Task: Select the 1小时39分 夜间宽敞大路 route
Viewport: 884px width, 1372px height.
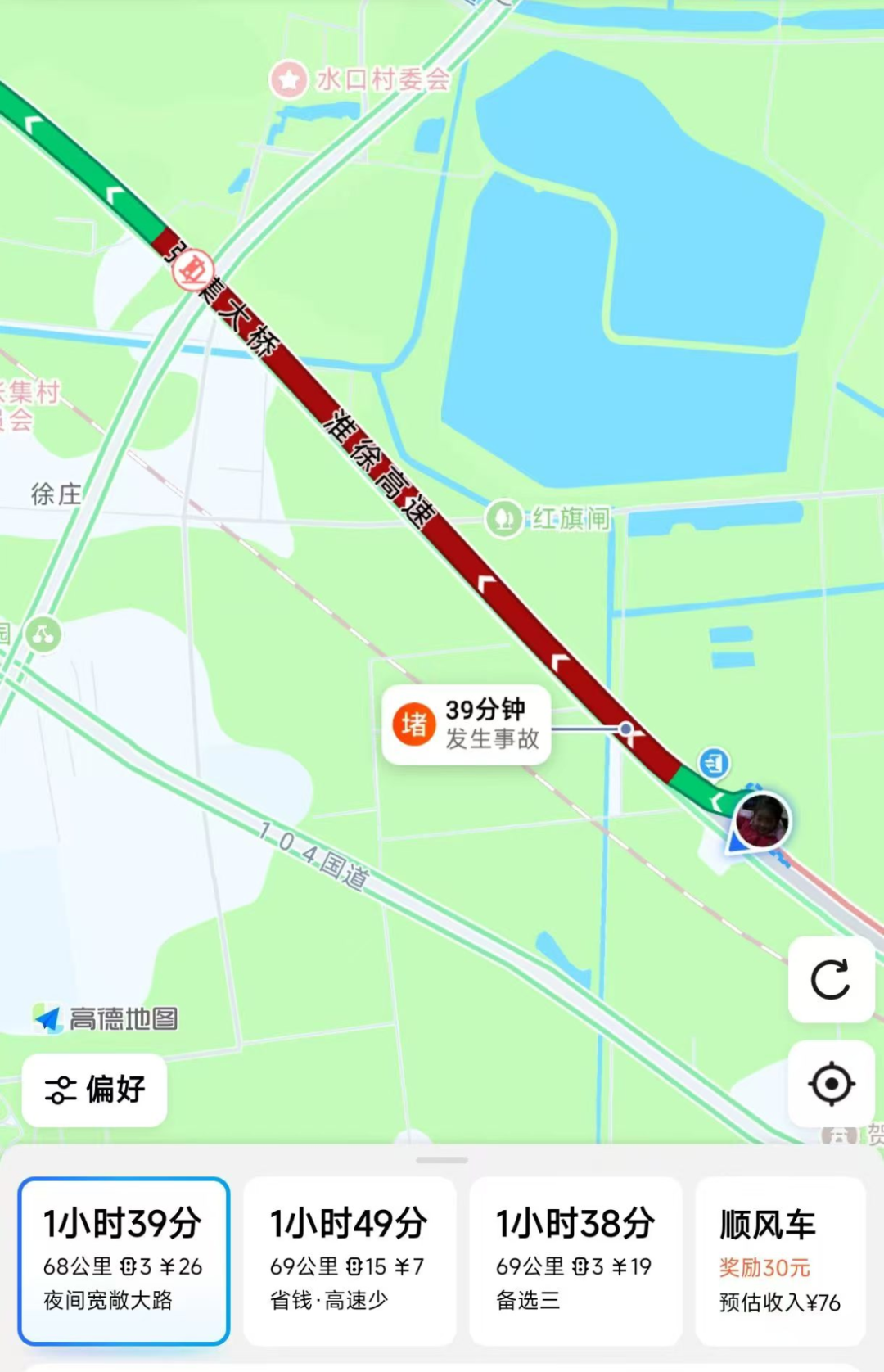Action: click(x=124, y=1261)
